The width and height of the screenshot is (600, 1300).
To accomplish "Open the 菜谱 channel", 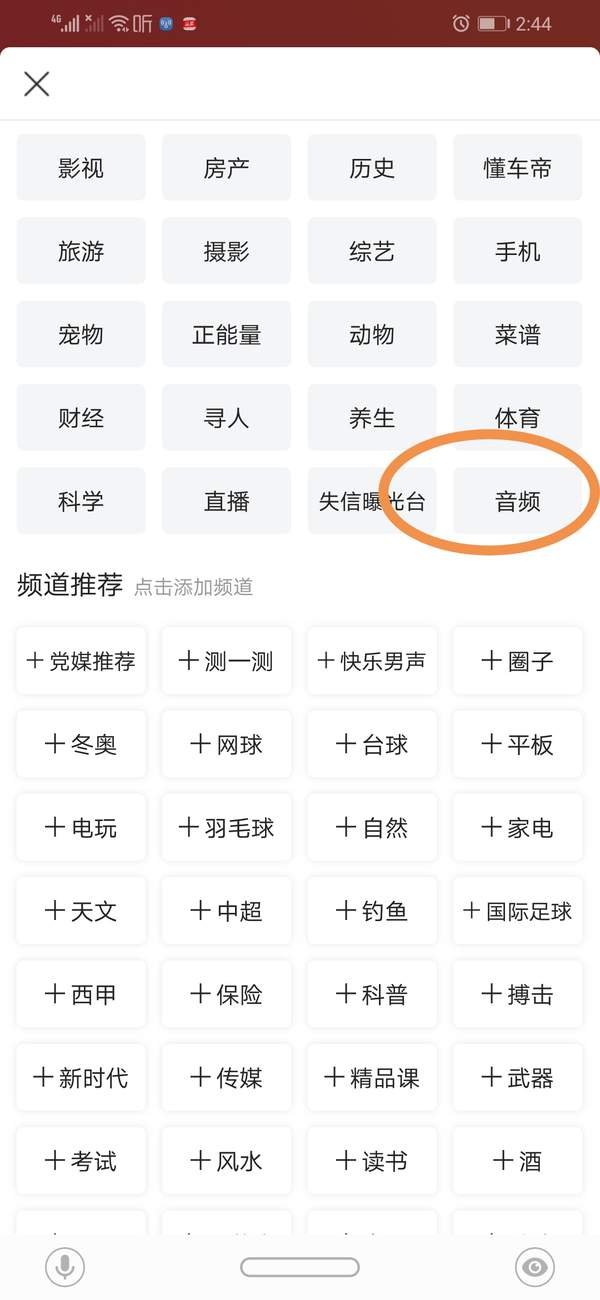I will [x=517, y=335].
